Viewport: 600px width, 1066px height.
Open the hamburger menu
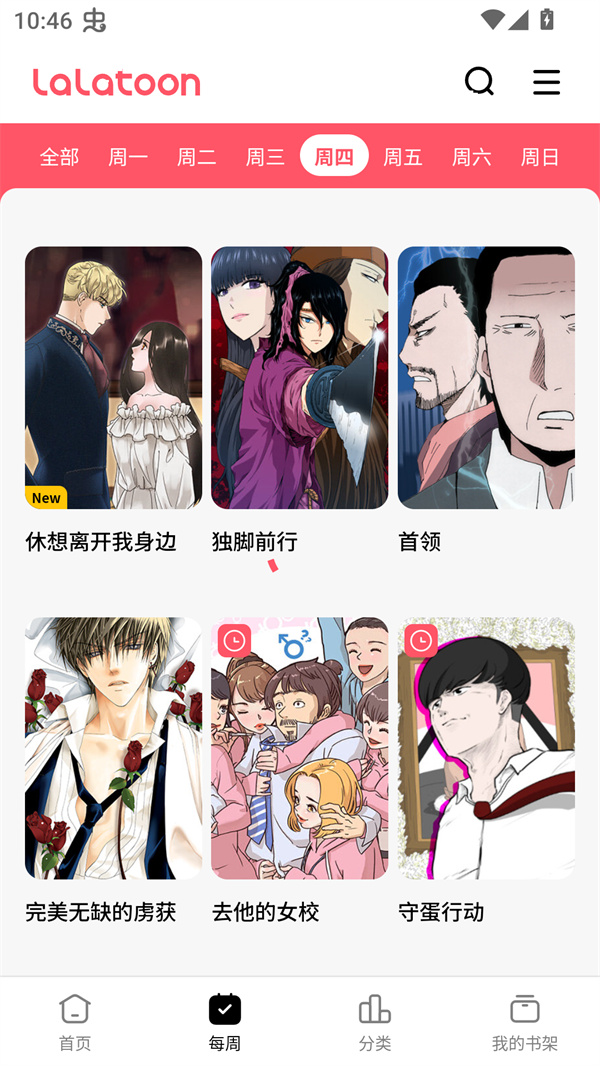tap(546, 81)
